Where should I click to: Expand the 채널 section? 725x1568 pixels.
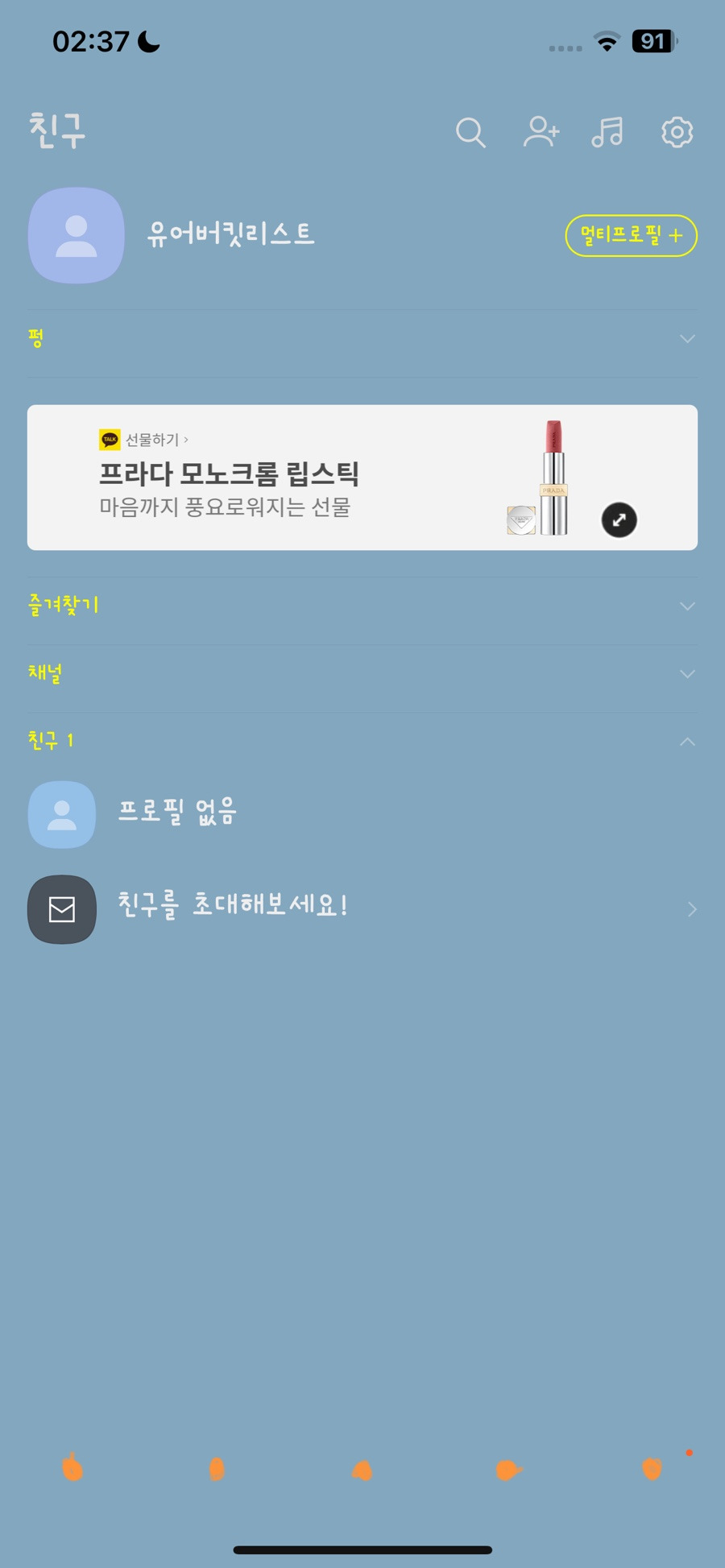click(x=362, y=673)
